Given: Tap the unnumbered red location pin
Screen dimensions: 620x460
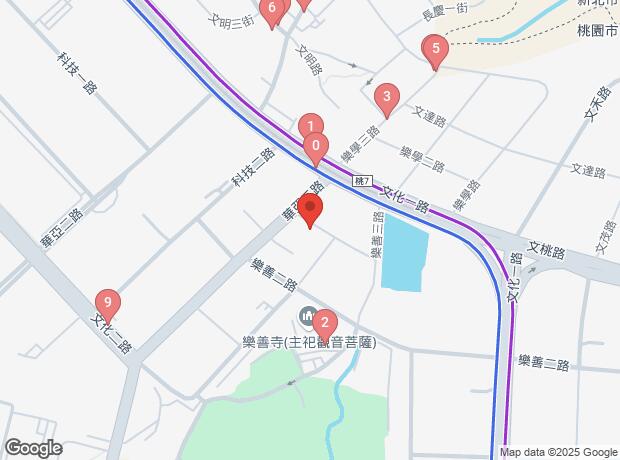Looking at the screenshot, I should 311,211.
